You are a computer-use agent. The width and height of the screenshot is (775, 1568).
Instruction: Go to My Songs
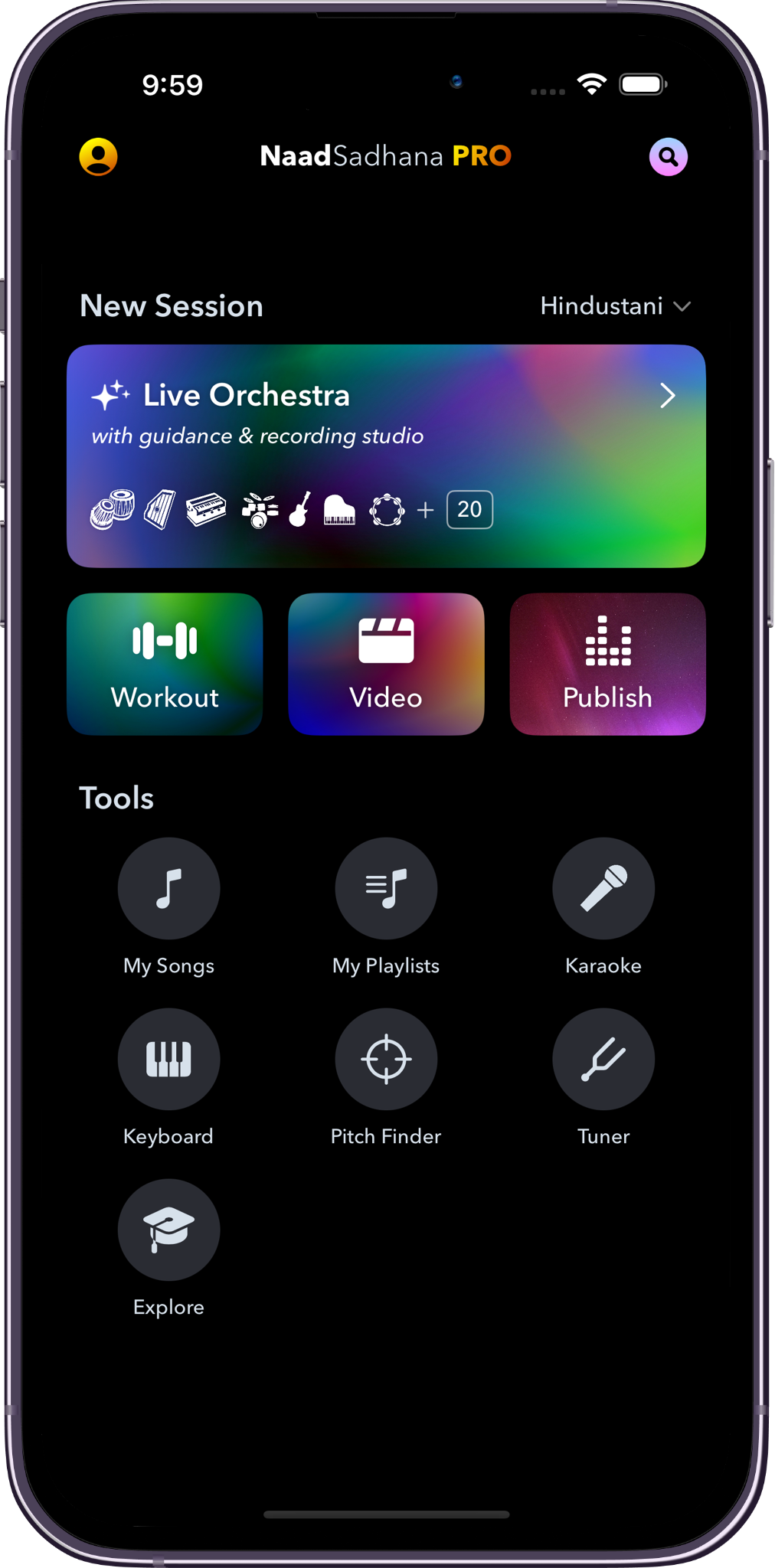point(168,888)
